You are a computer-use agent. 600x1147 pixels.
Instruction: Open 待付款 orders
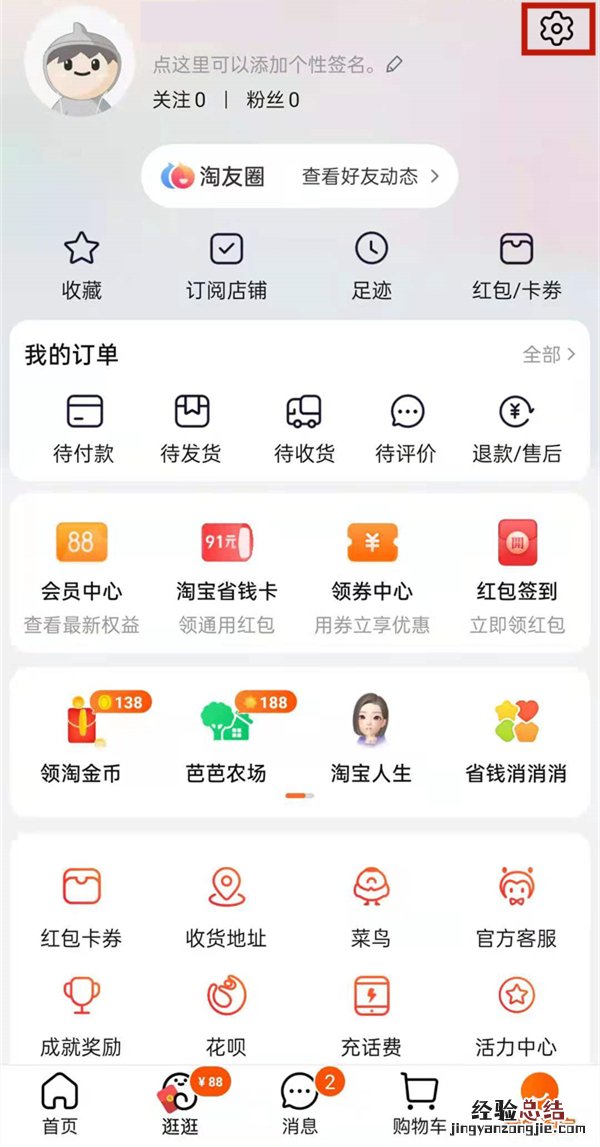point(84,428)
